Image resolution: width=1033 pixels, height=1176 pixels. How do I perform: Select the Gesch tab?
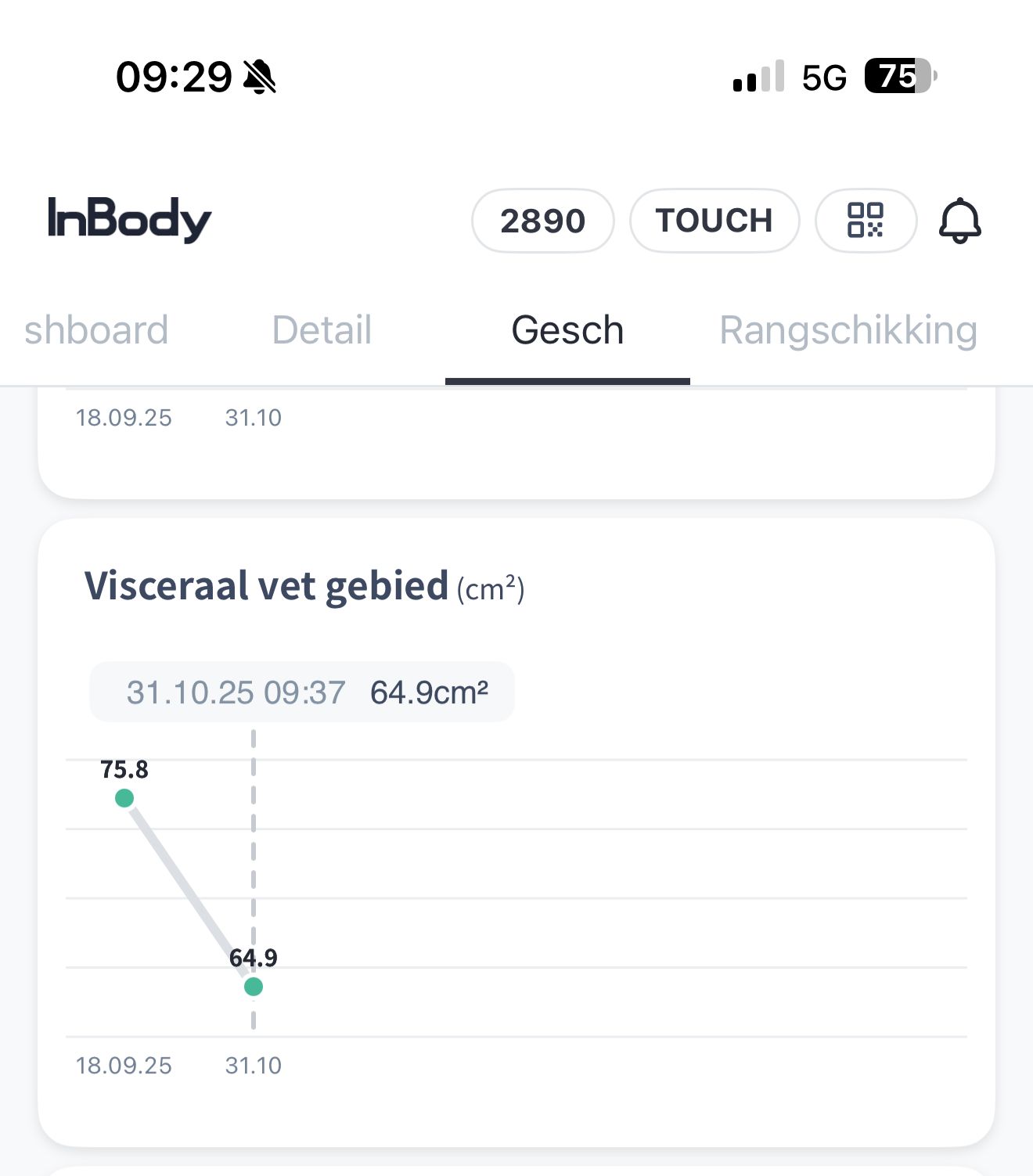pos(567,330)
